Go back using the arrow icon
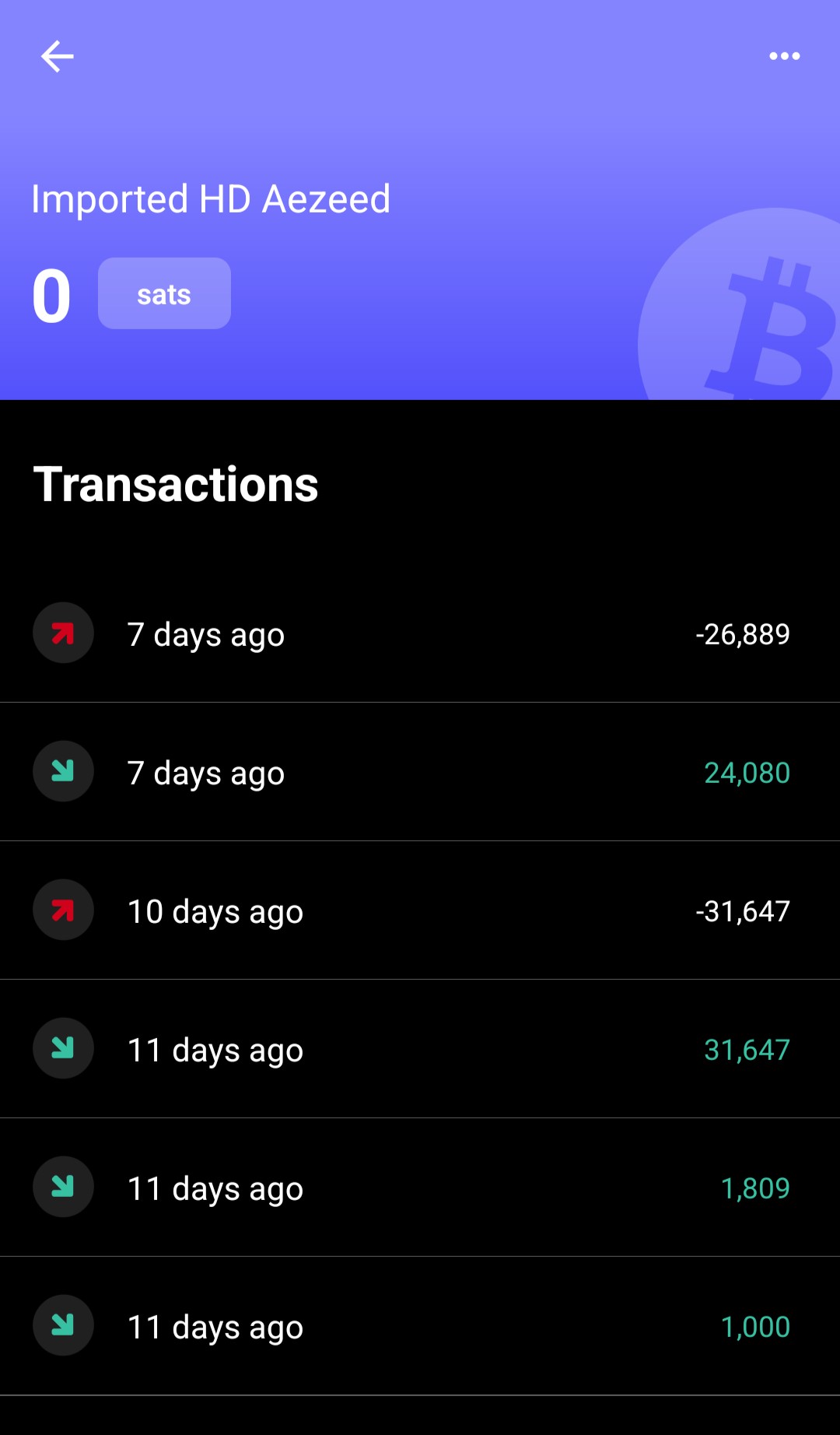The height and width of the screenshot is (1435, 840). coord(57,56)
